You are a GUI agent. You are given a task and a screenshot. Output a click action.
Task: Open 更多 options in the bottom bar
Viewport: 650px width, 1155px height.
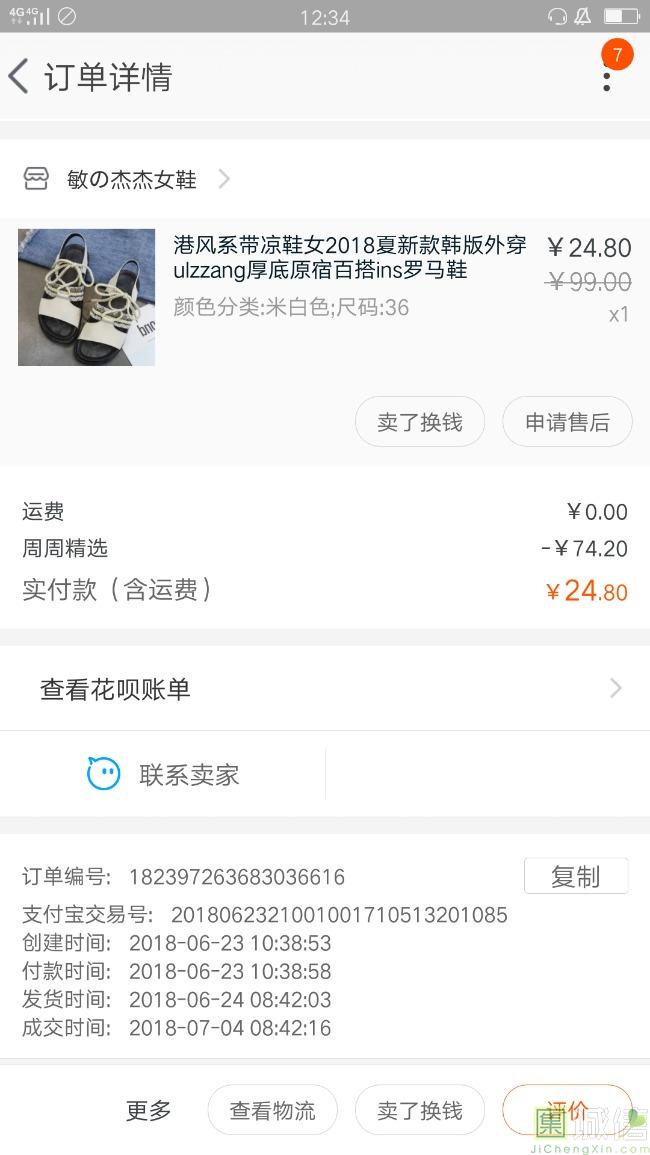(x=149, y=1110)
